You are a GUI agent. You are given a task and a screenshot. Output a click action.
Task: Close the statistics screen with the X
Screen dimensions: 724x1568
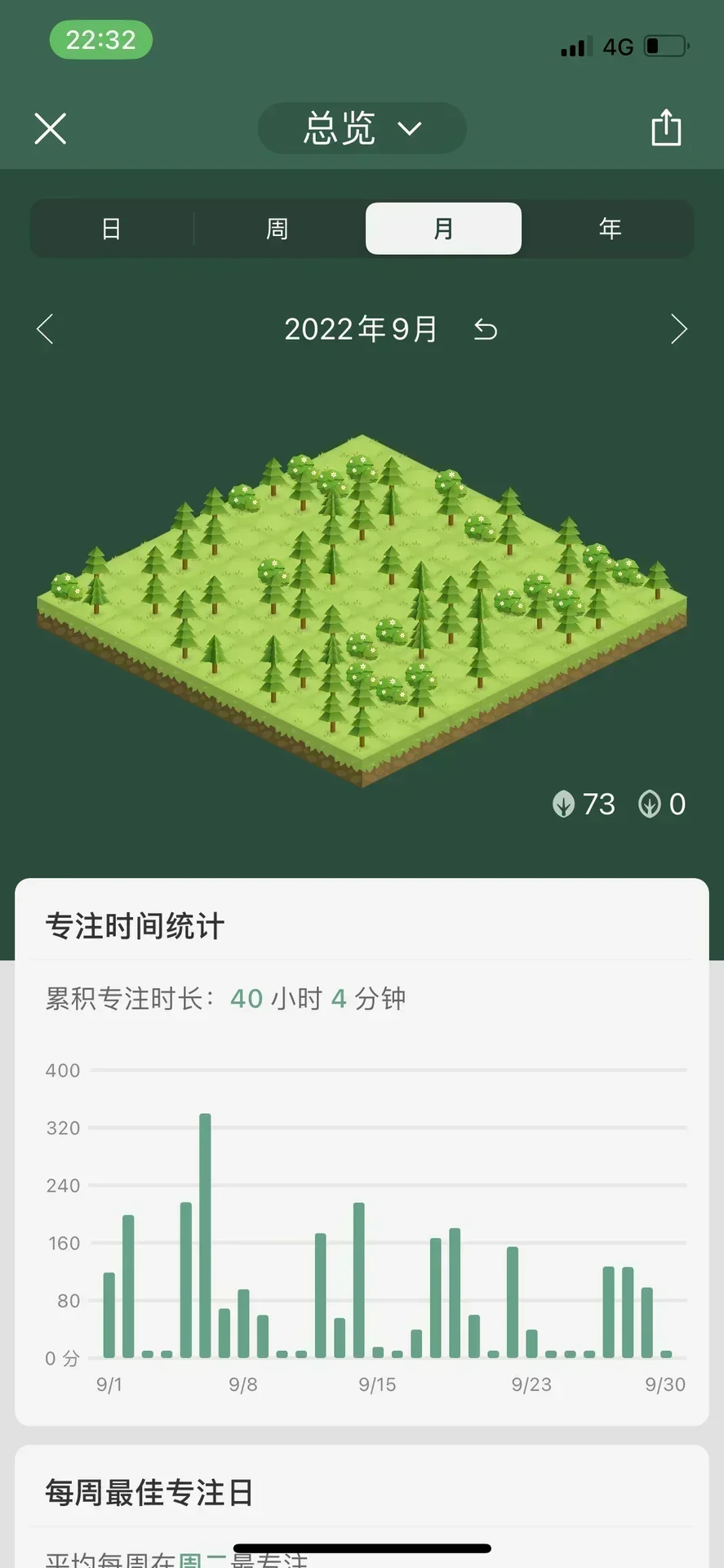(50, 128)
